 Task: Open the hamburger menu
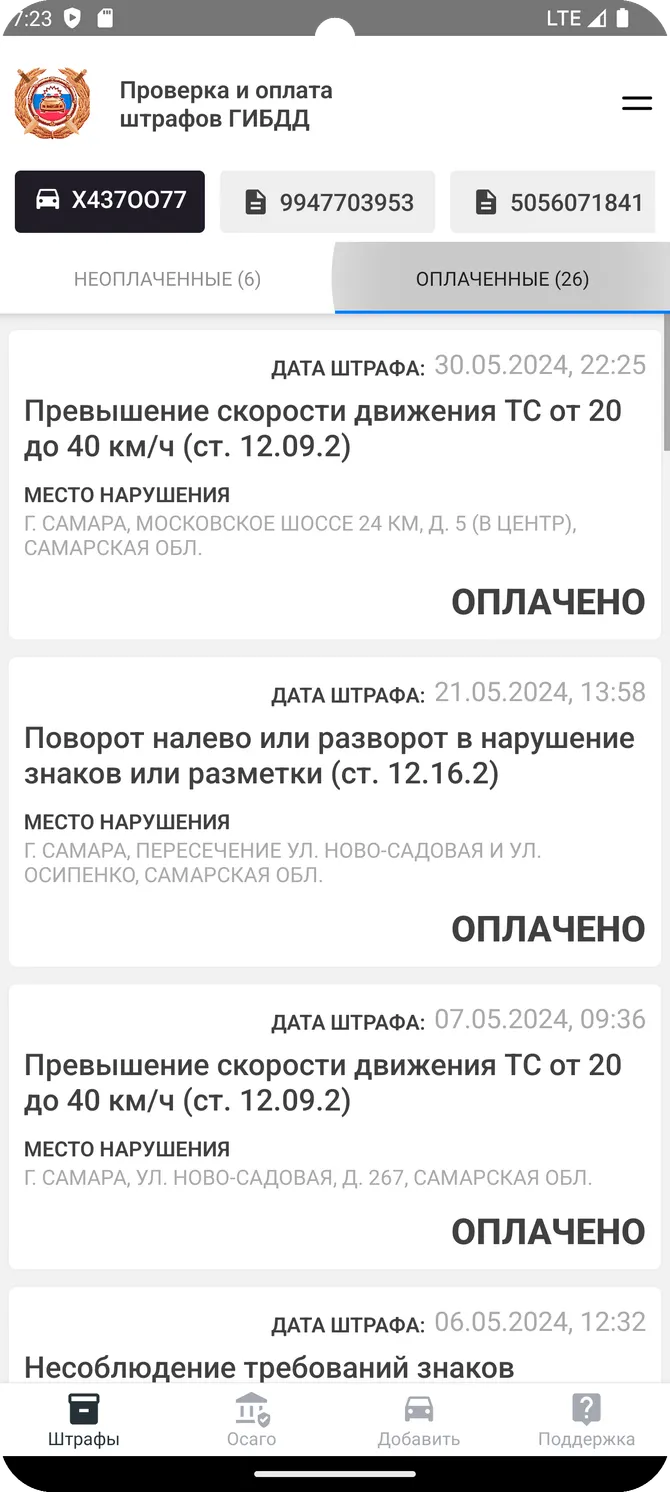[637, 103]
